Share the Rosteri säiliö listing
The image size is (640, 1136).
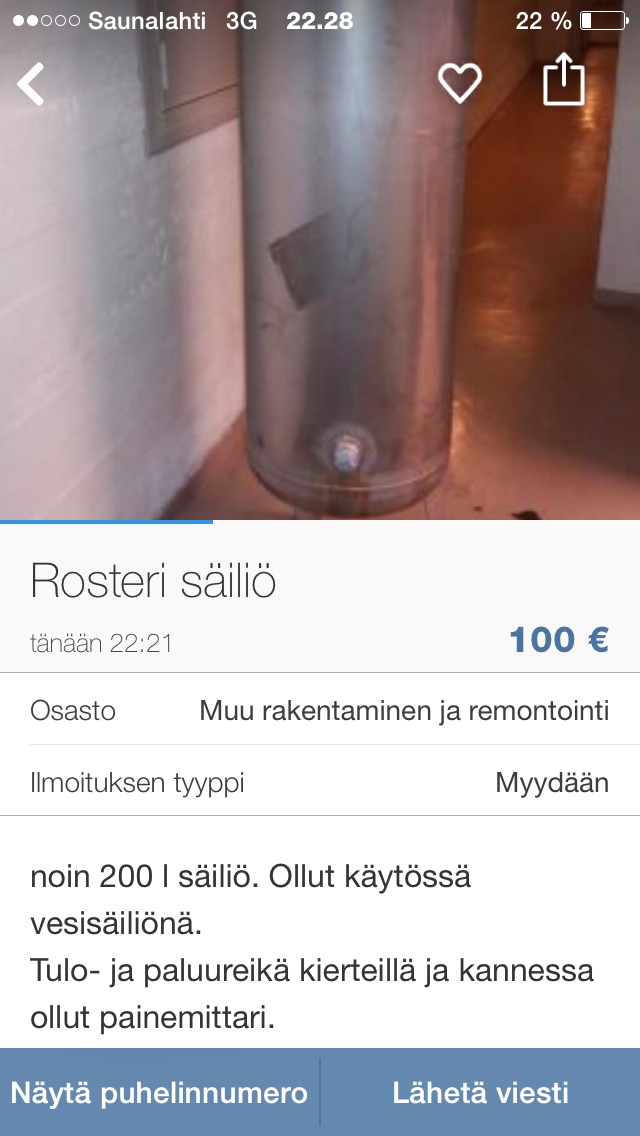[563, 80]
